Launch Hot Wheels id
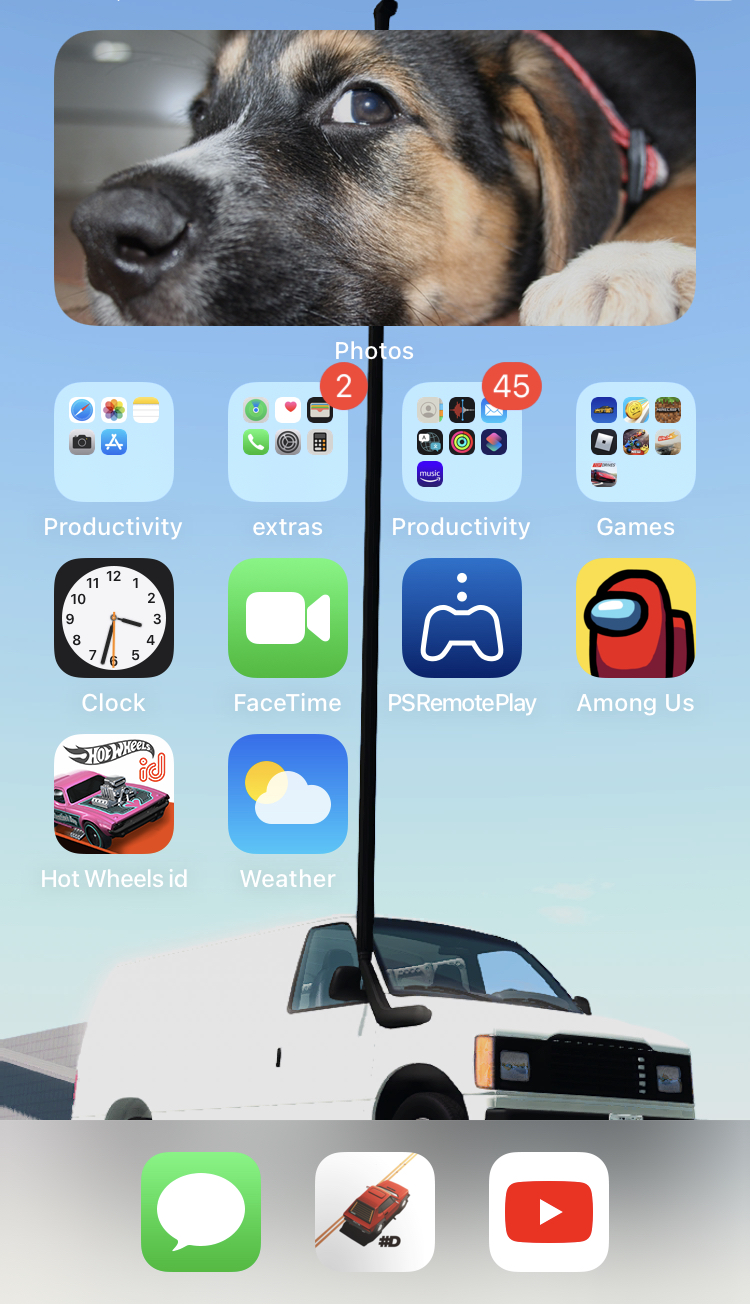Screen dimensions: 750x1304 (x=114, y=794)
